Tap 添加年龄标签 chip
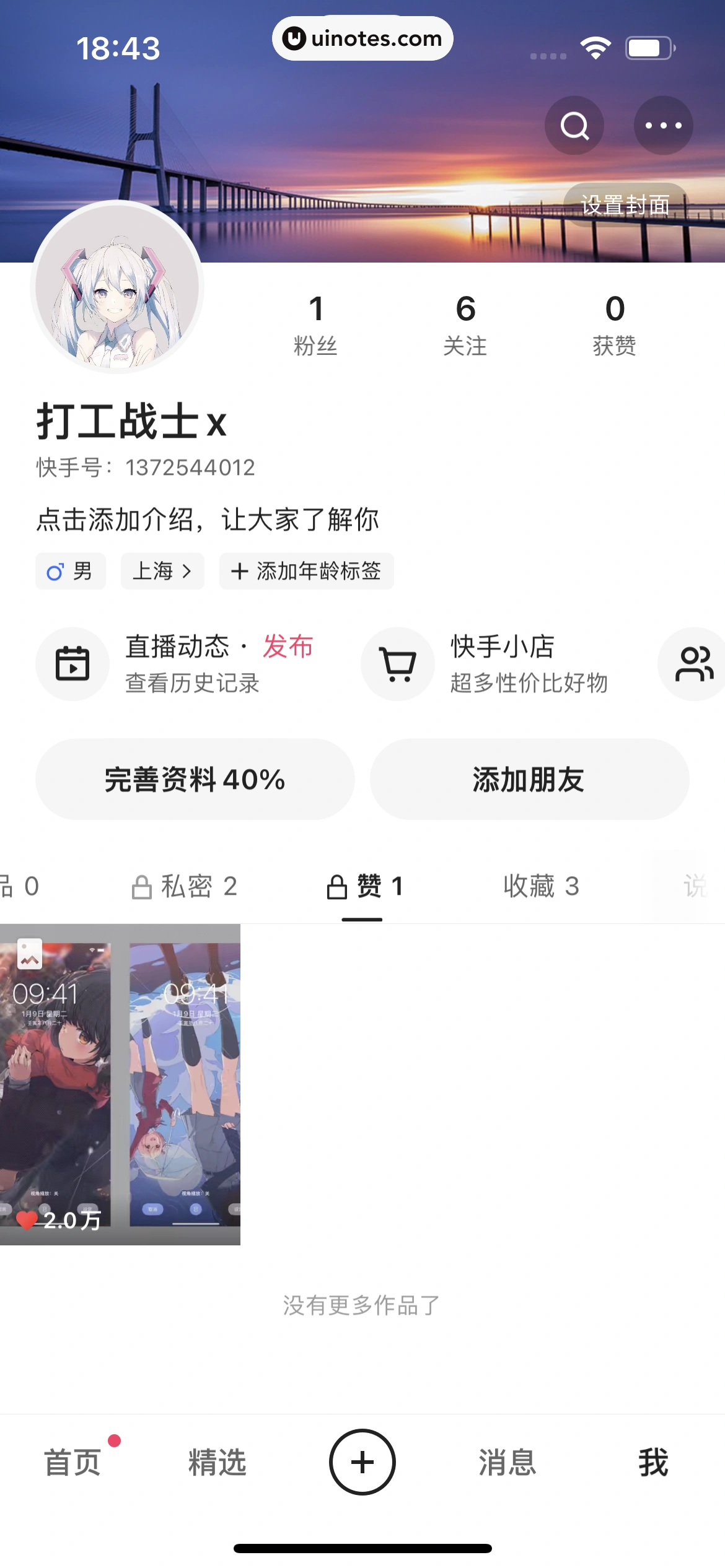Screen dimensions: 725x1568 [306, 571]
